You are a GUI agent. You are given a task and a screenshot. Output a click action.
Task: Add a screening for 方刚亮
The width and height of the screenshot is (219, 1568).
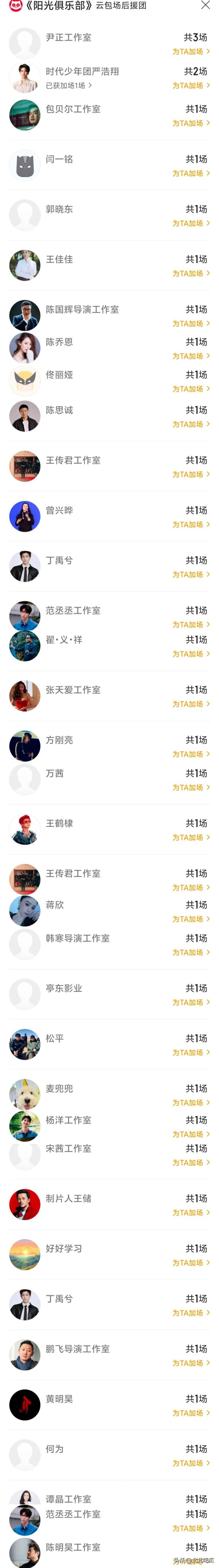190,754
